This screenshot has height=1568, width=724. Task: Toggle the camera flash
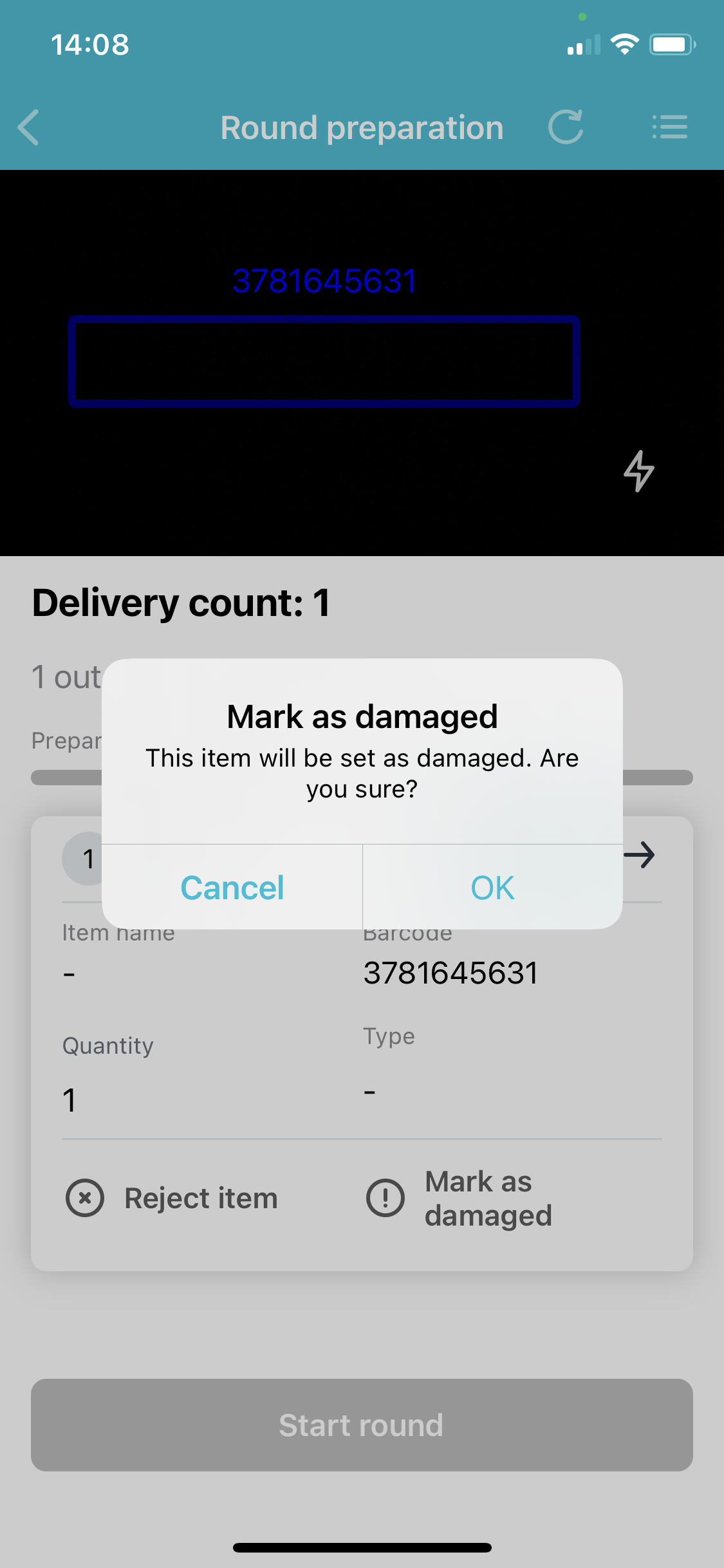coord(638,471)
